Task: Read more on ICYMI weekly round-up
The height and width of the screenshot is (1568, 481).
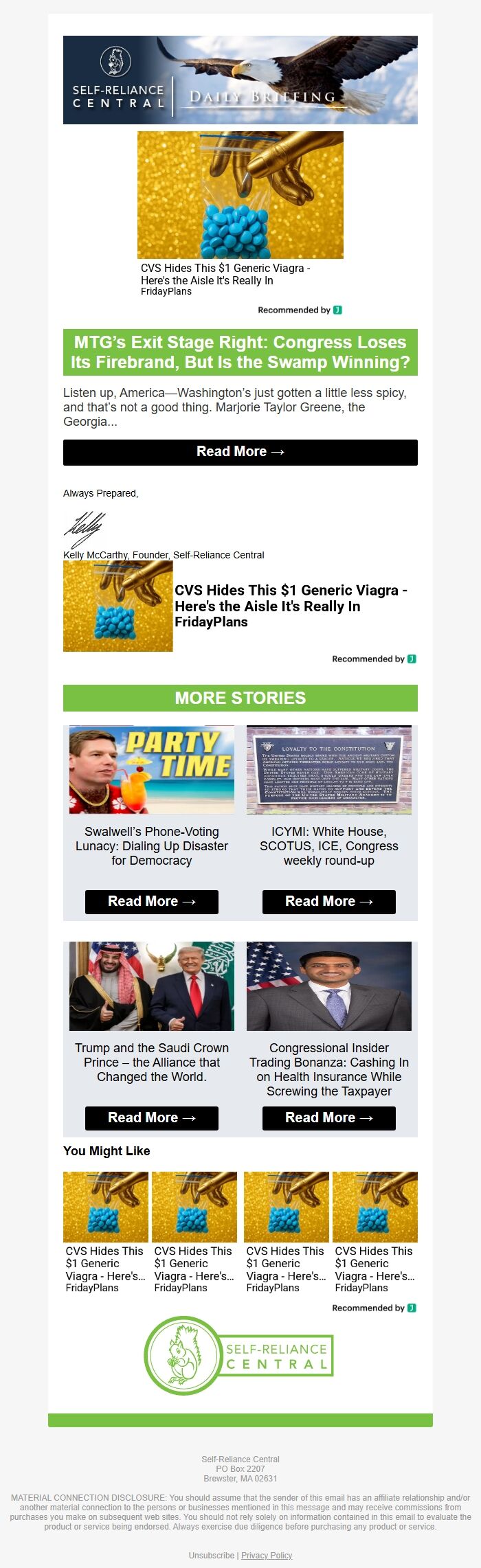Action: click(x=328, y=902)
